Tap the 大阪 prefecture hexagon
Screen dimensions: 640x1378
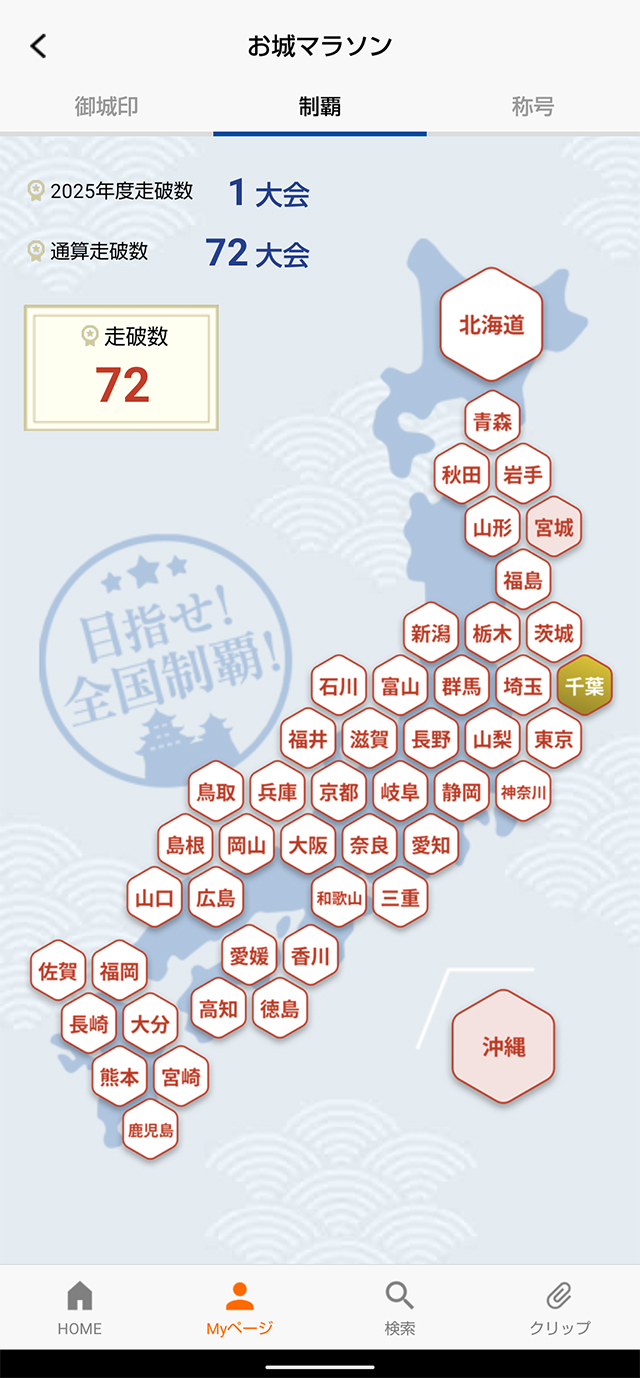click(308, 845)
